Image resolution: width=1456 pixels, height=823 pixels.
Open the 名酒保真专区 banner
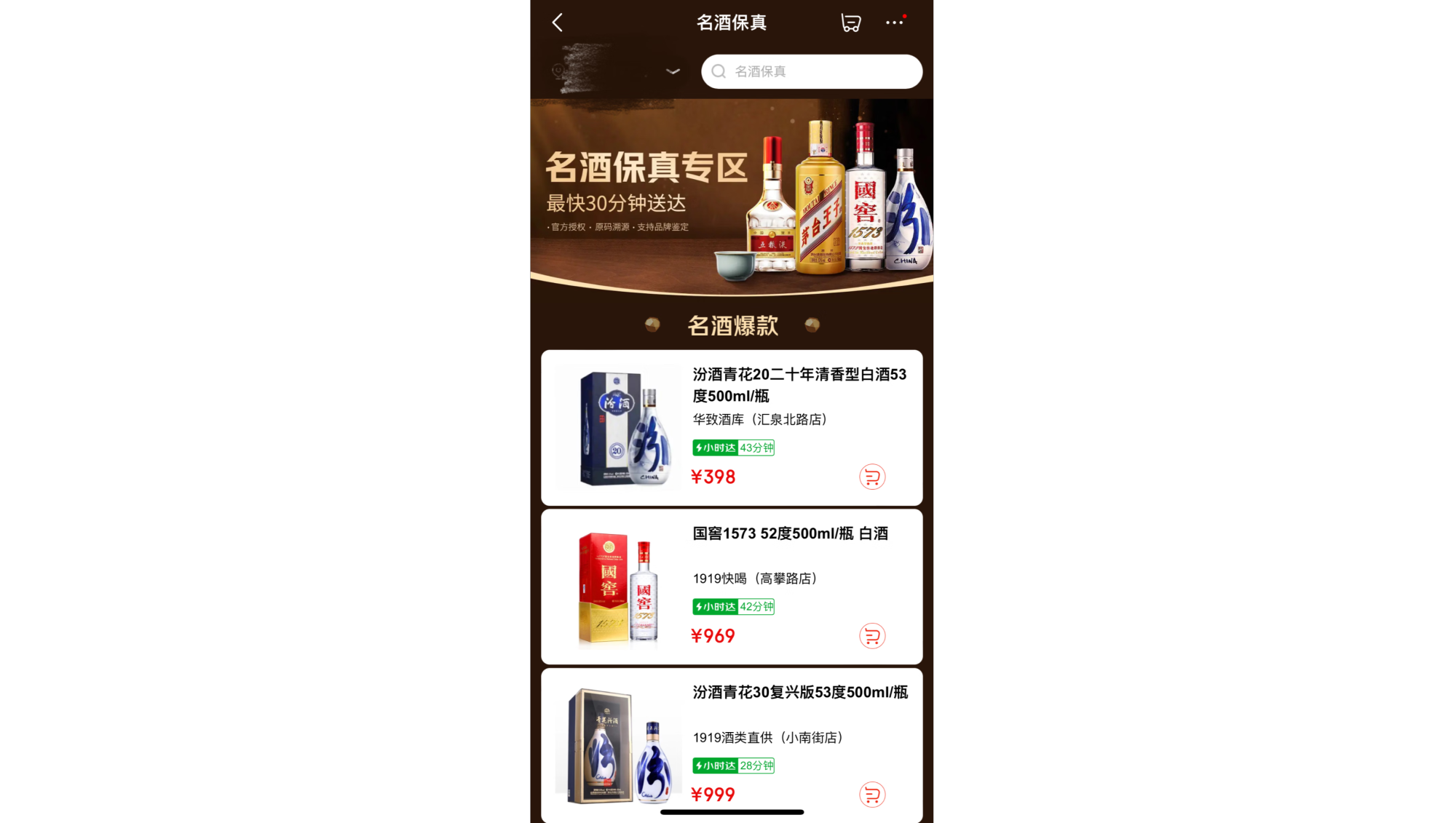[731, 196]
